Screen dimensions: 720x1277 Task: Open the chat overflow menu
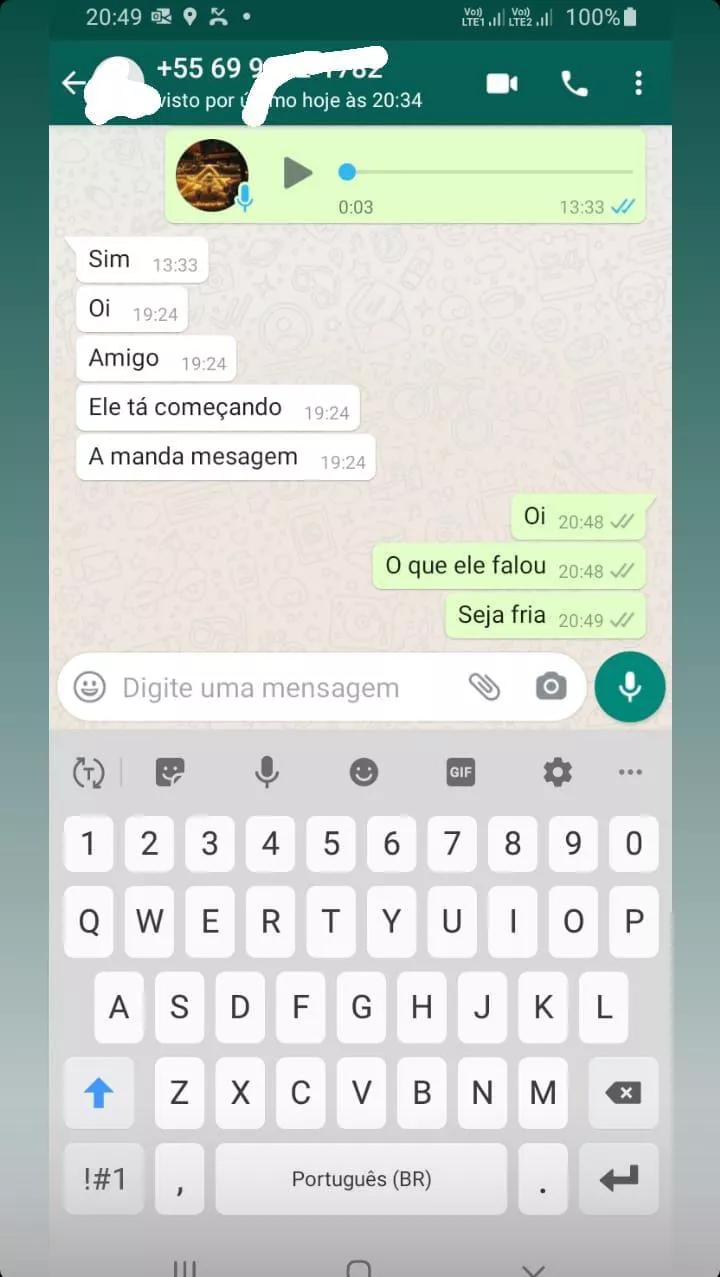(638, 83)
